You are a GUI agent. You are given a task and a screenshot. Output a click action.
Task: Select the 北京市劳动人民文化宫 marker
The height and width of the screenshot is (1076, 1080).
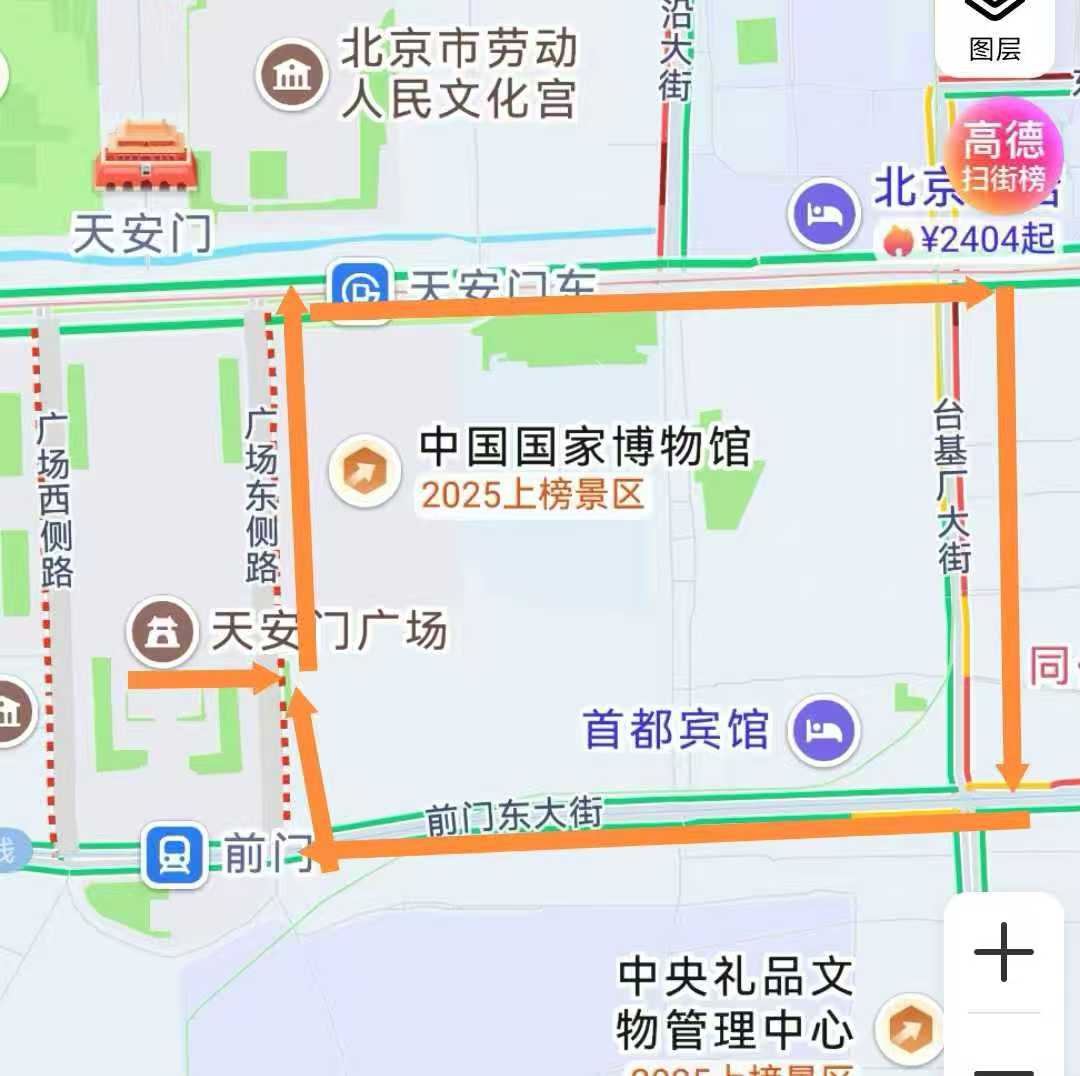[291, 75]
